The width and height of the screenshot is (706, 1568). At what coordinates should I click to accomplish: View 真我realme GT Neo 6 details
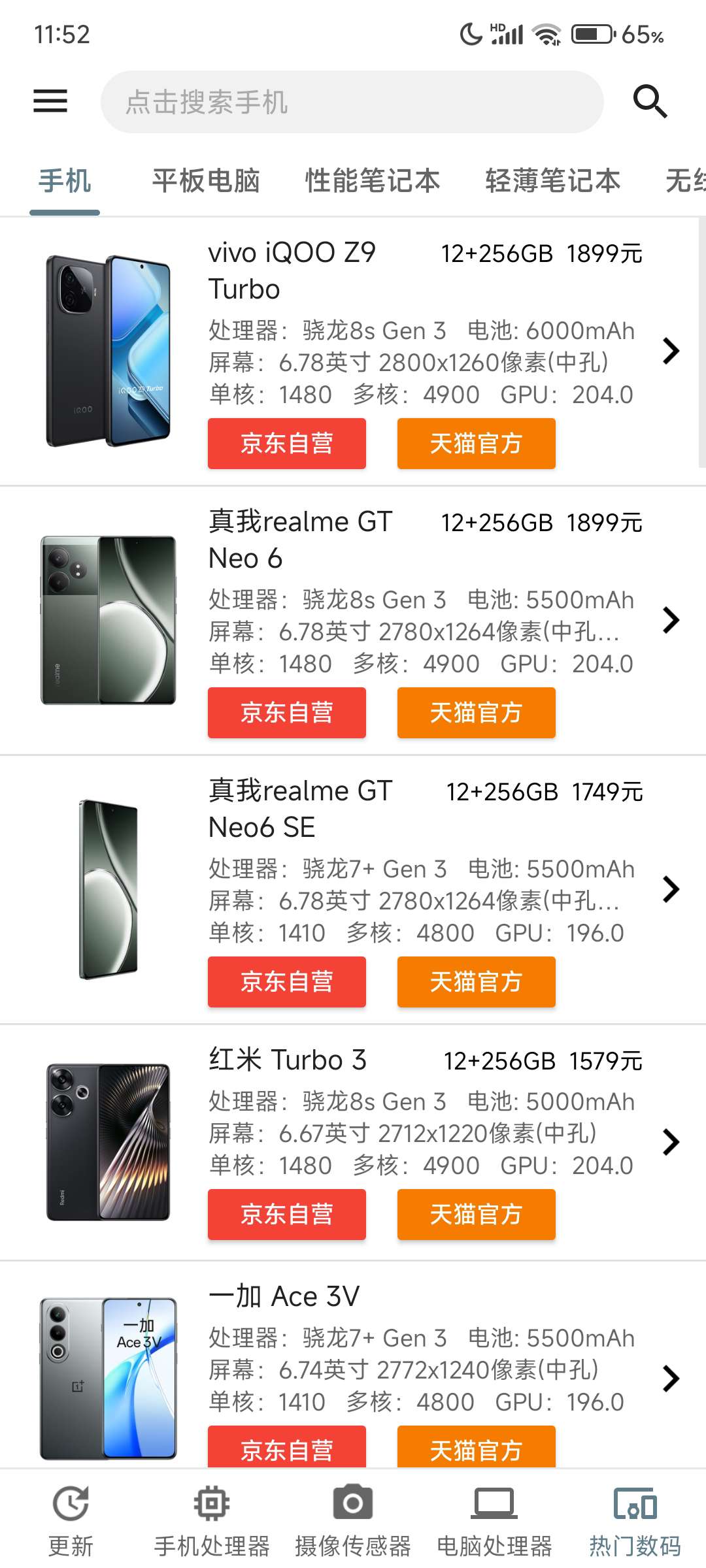[x=671, y=620]
